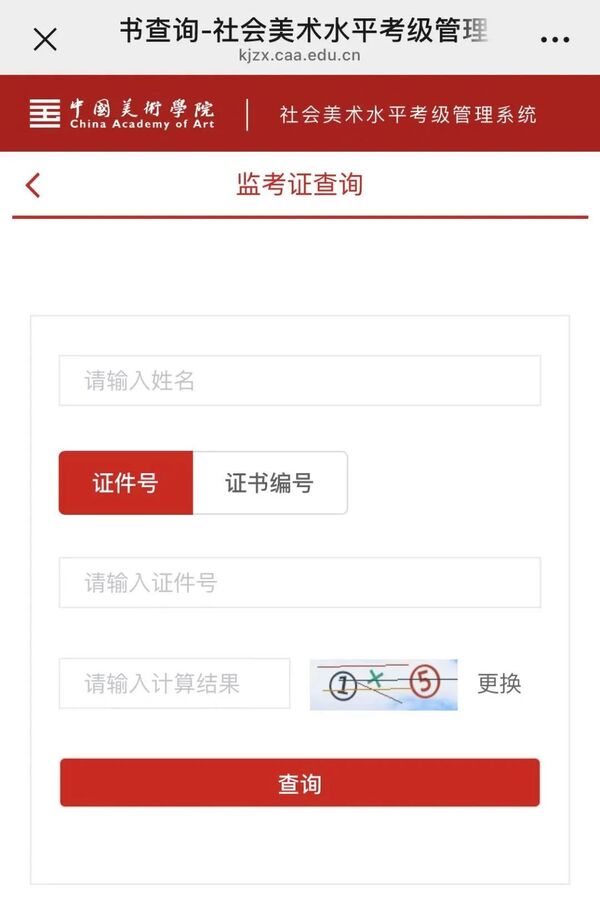
Task: Go back using the red arrow
Action: (33, 185)
